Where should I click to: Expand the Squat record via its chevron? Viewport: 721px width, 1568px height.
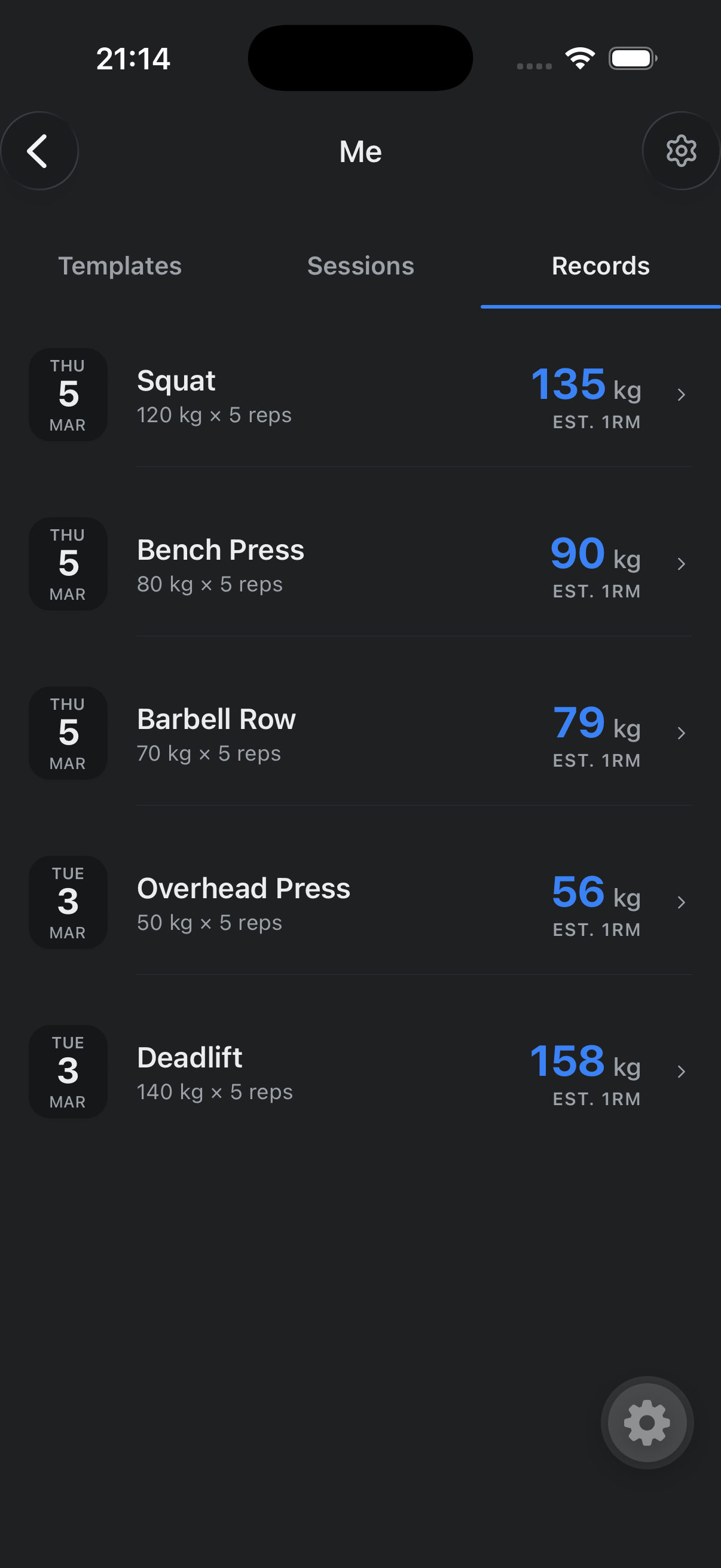pyautogui.click(x=681, y=395)
